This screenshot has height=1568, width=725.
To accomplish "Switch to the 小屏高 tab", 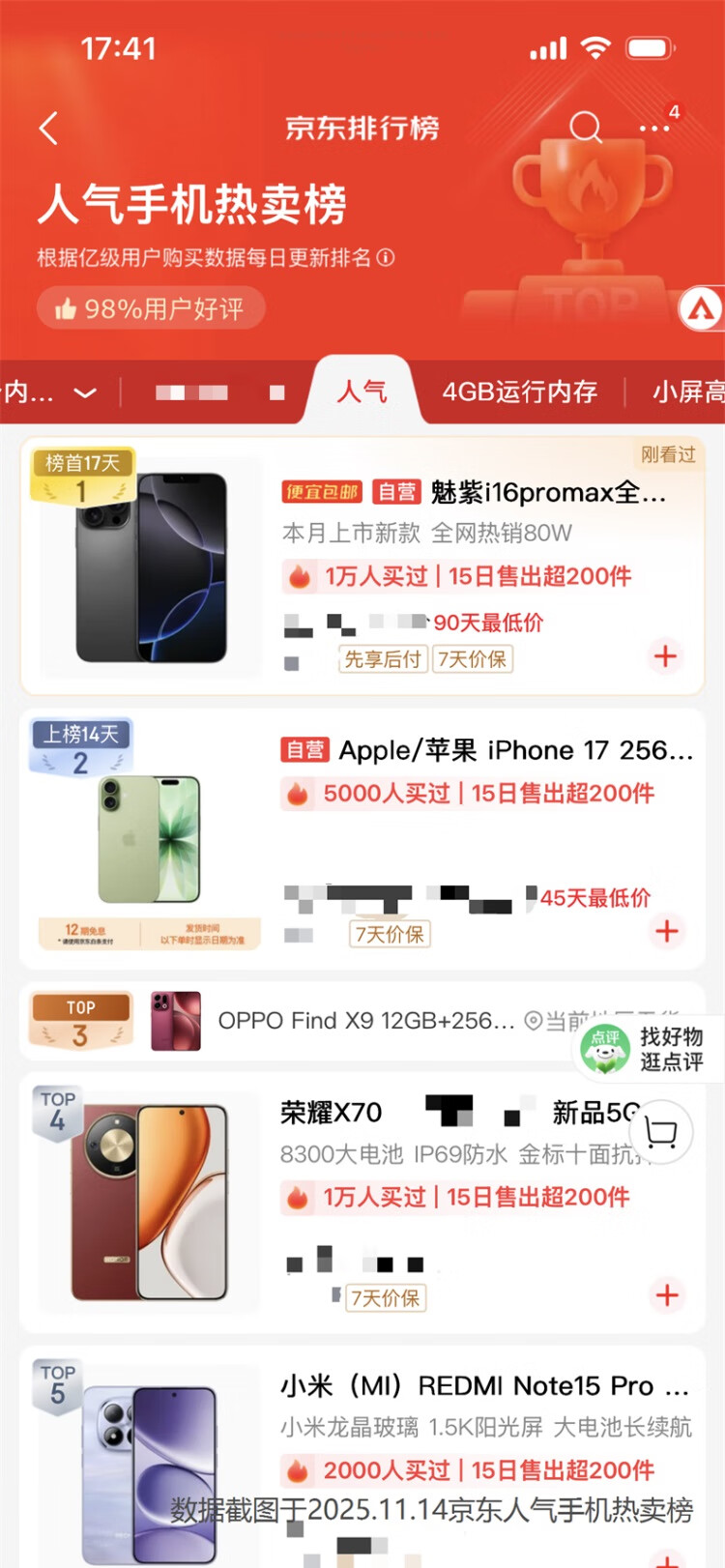I will pos(688,392).
